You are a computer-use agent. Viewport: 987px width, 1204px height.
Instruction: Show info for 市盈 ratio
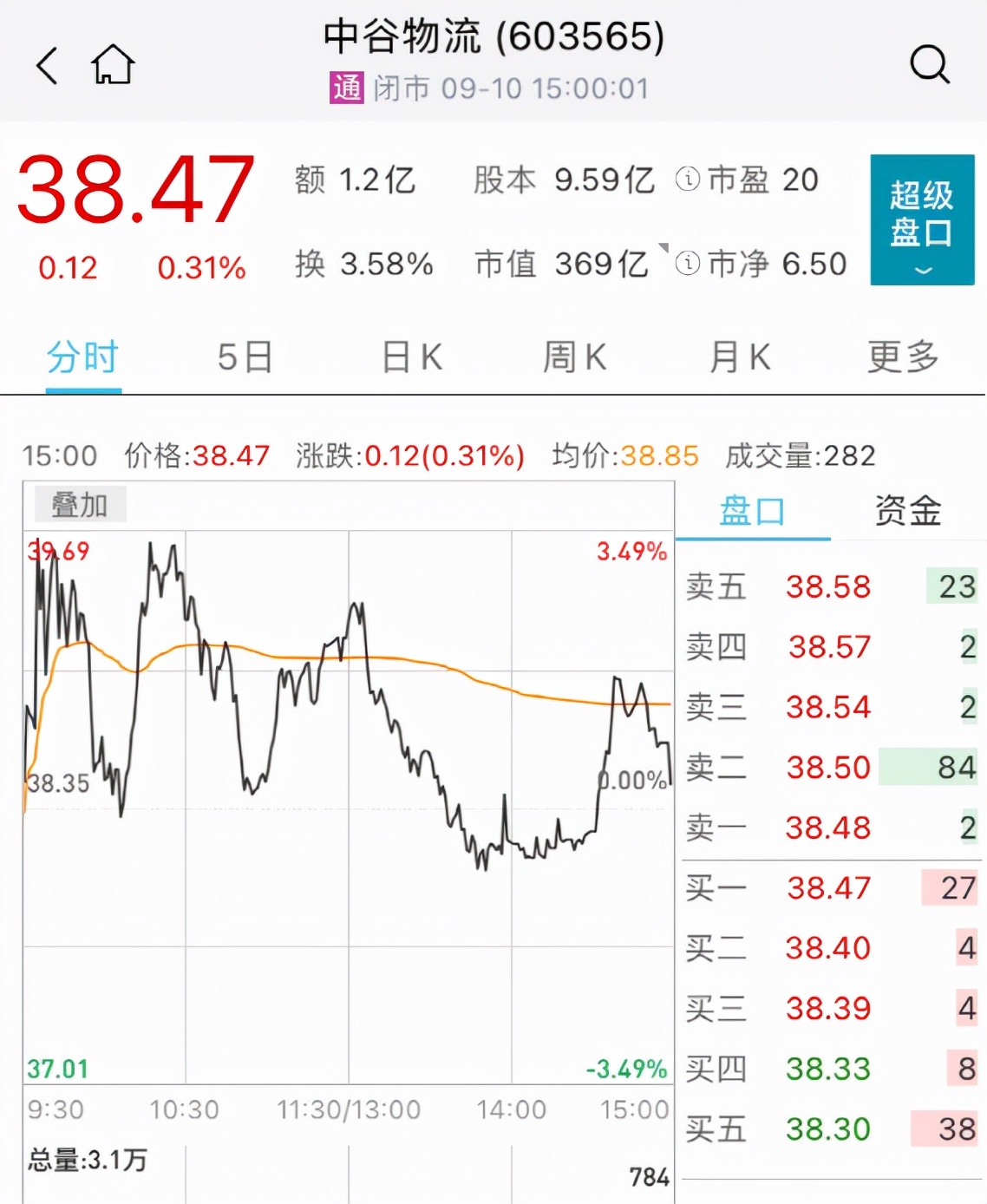(x=688, y=180)
